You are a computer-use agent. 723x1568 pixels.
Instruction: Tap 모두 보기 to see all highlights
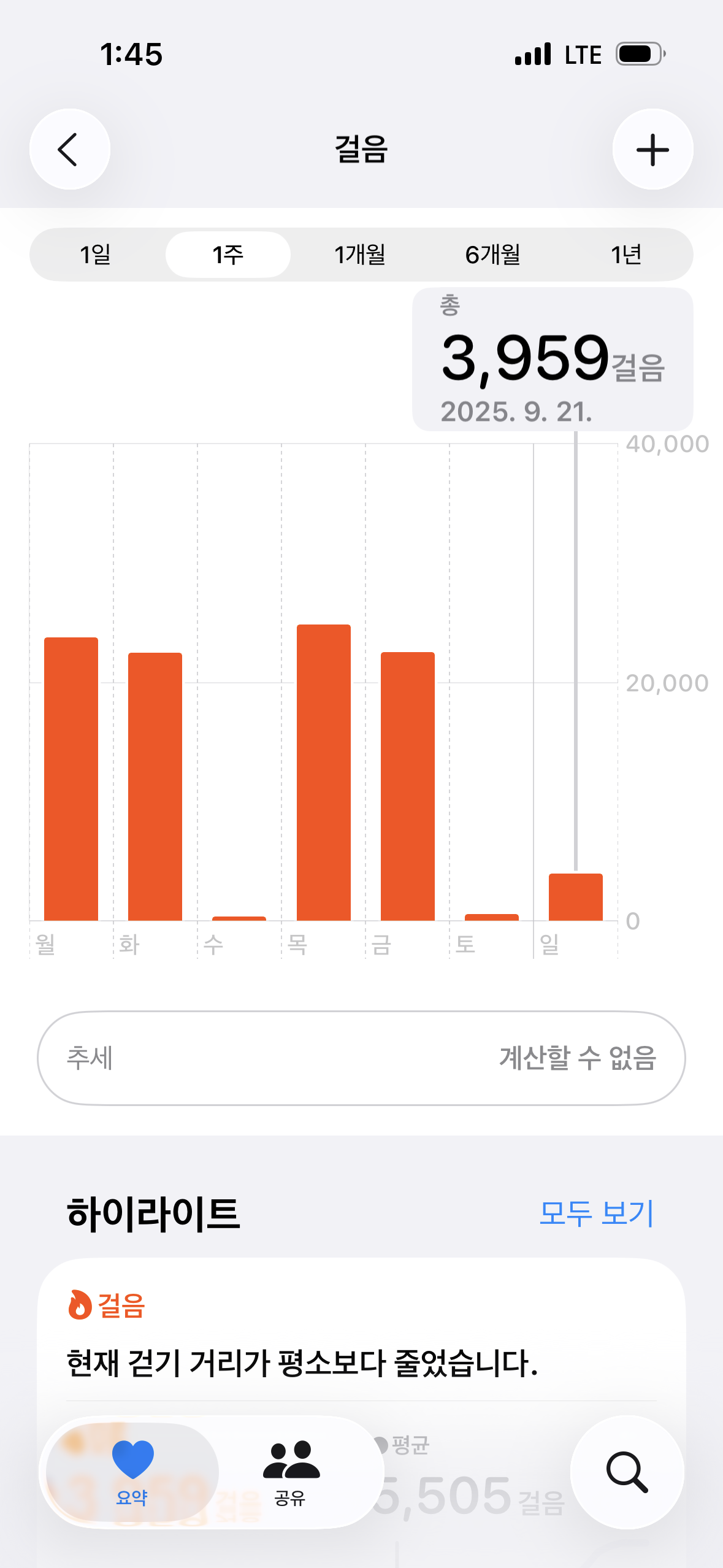point(596,1213)
